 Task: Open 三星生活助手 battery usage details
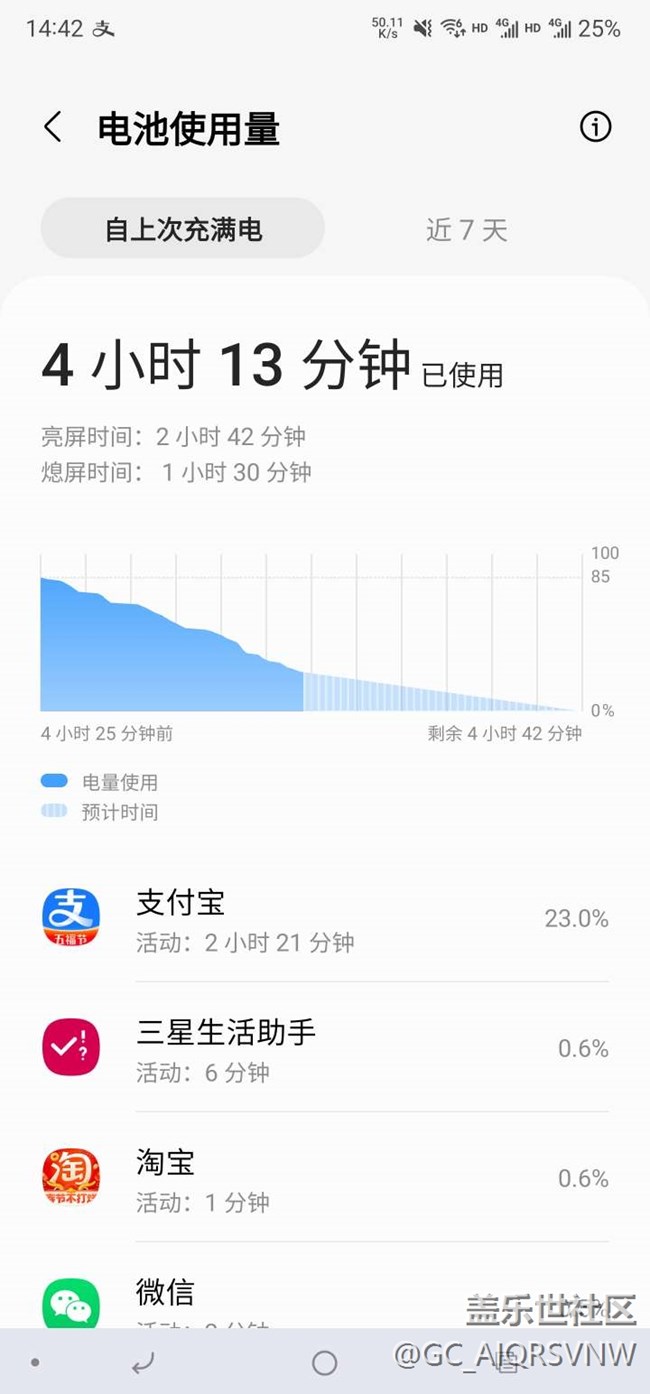(x=325, y=1047)
